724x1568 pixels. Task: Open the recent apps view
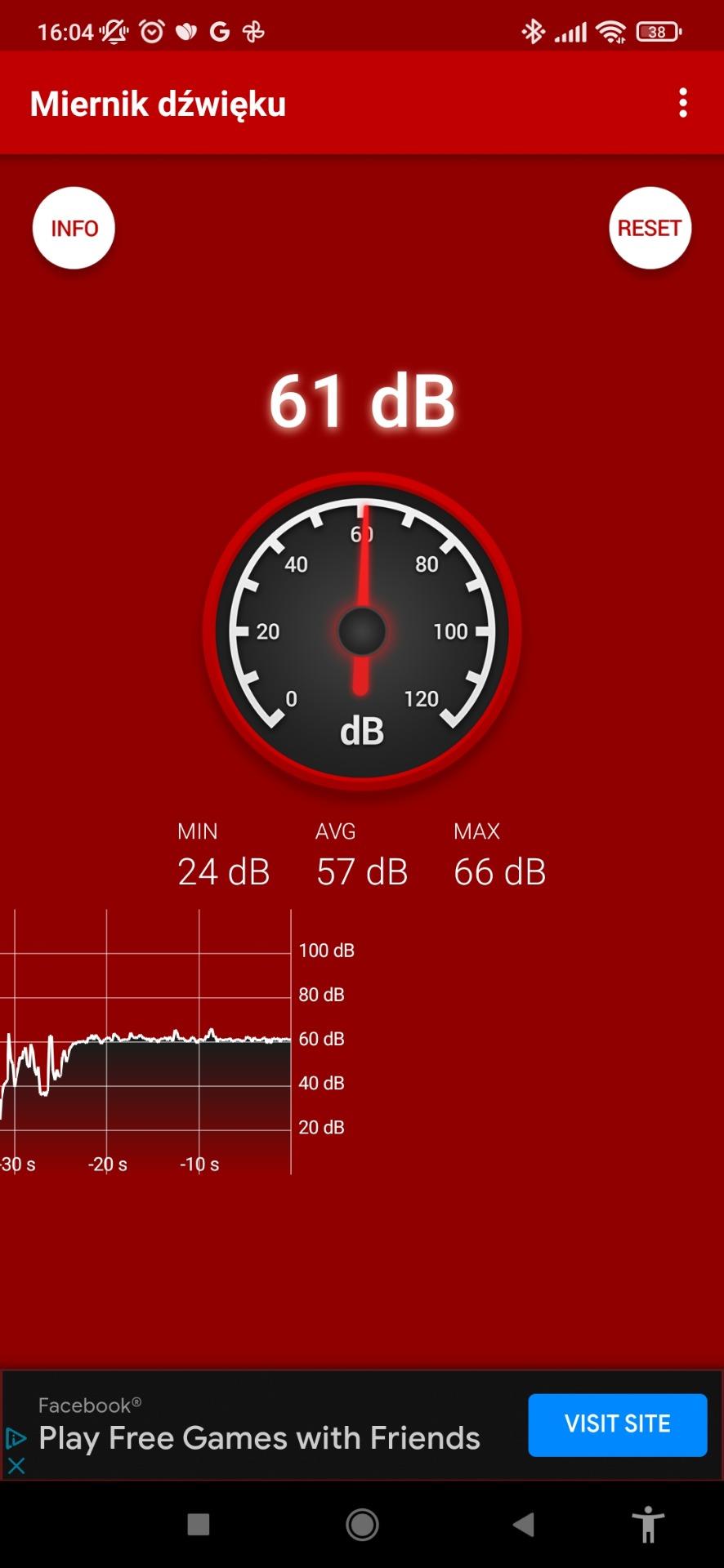click(199, 1524)
